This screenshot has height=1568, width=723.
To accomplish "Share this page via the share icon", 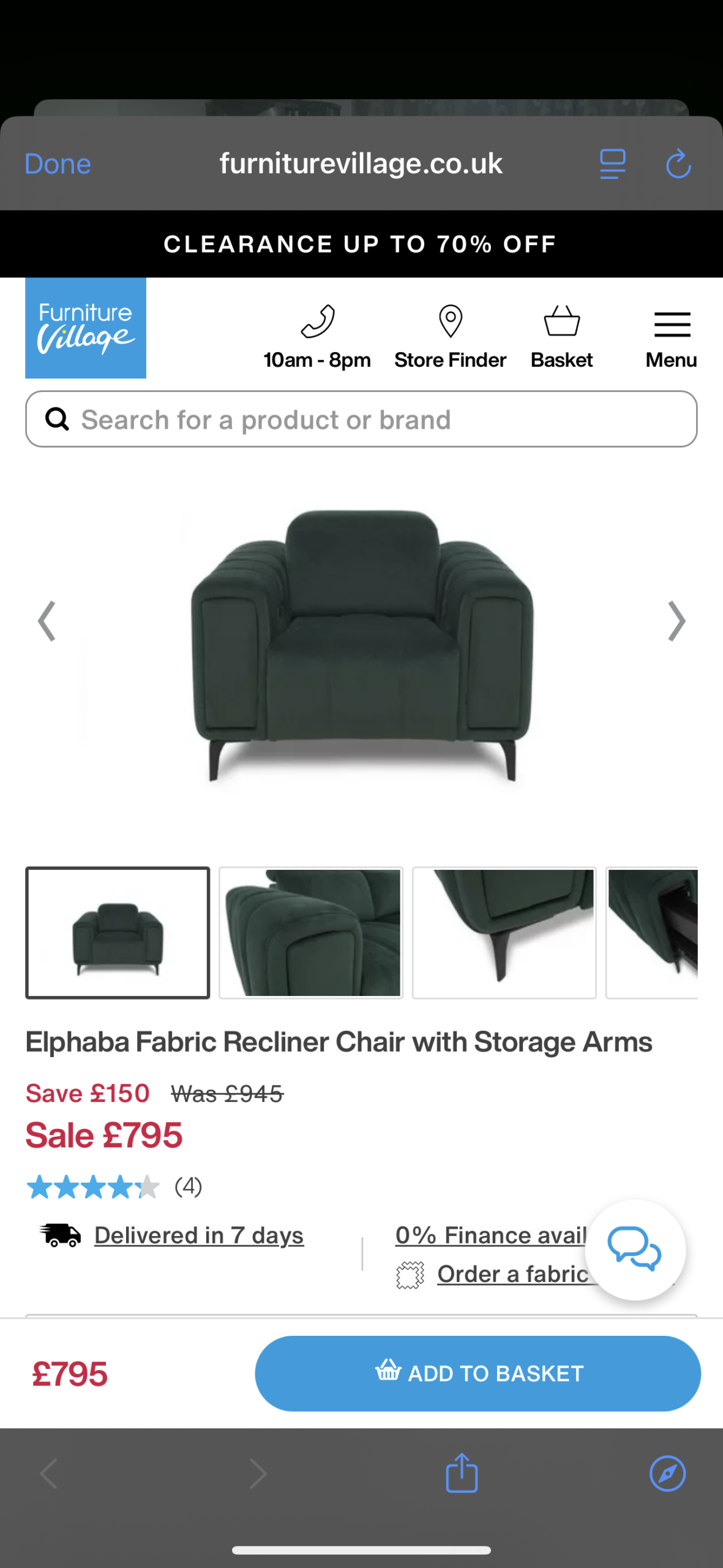I will click(x=462, y=1473).
